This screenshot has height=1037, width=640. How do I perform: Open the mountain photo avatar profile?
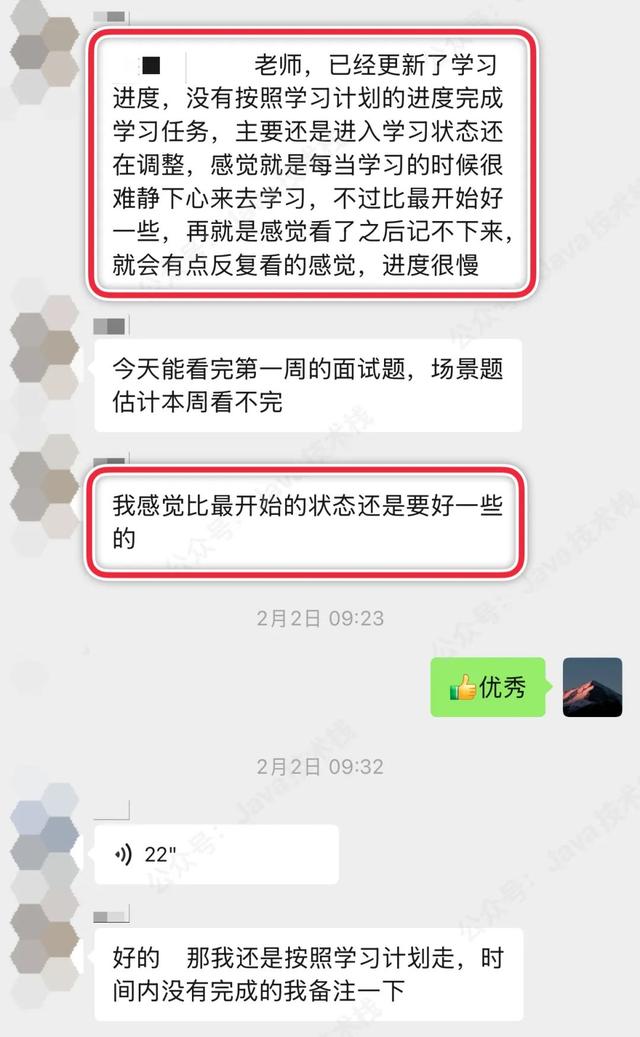pyautogui.click(x=593, y=687)
